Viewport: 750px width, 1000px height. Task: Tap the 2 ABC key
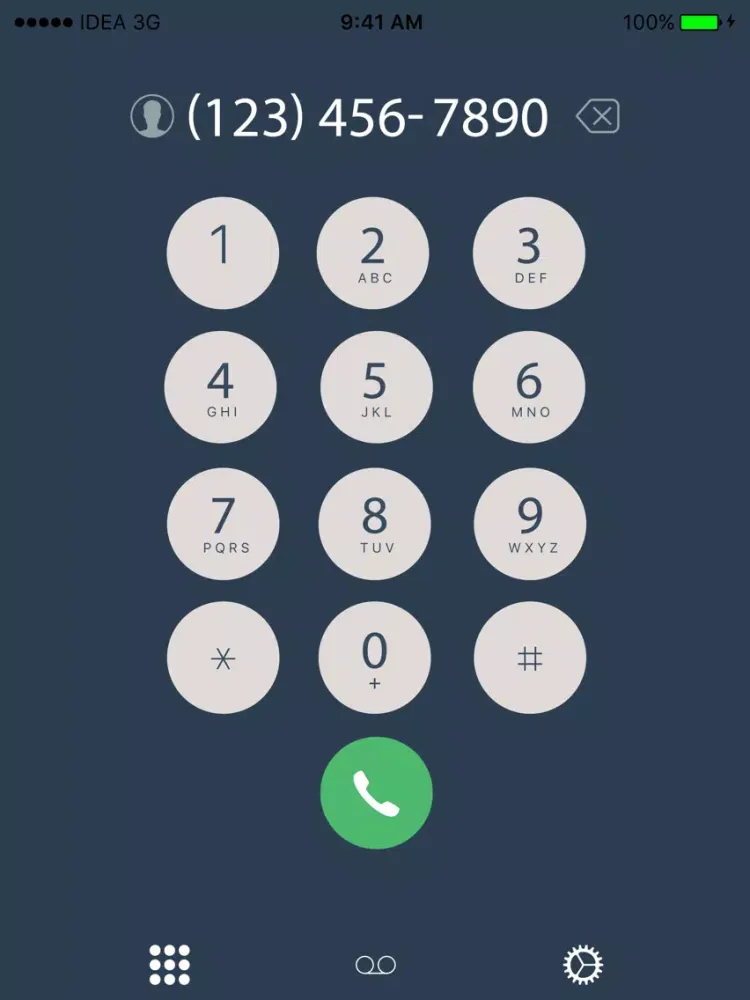tap(374, 253)
